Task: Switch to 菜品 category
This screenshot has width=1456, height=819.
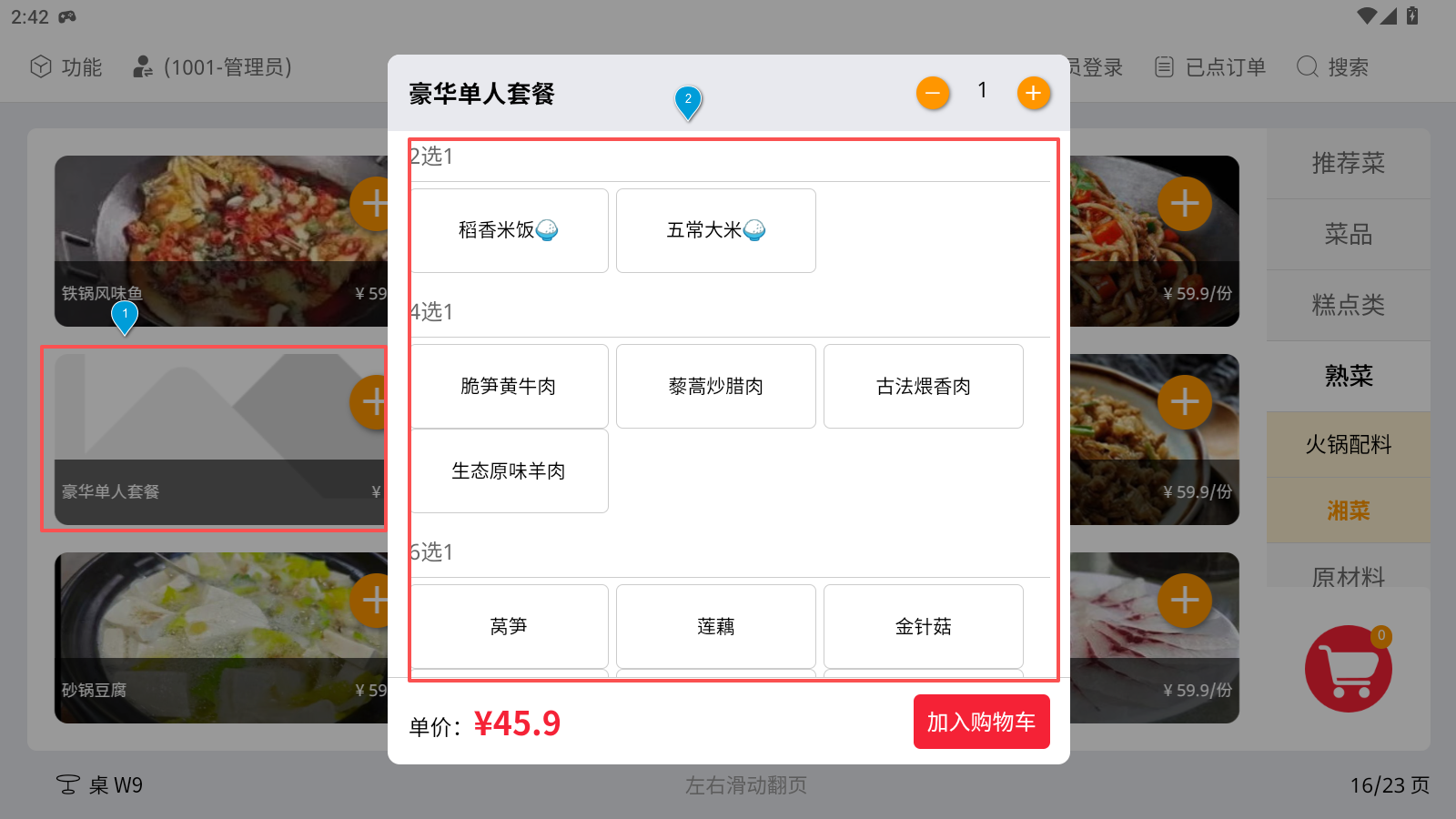Action: (1348, 234)
